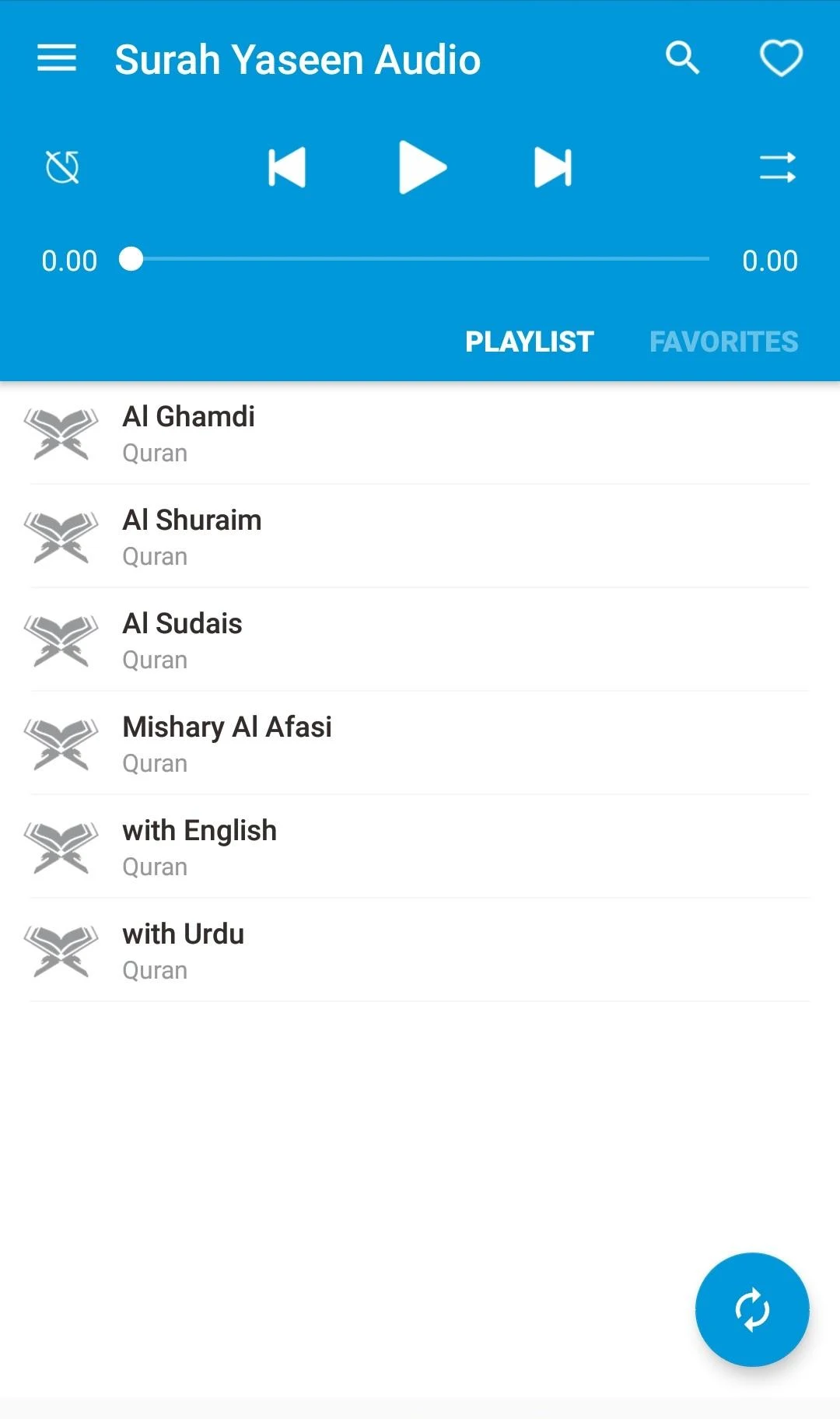840x1419 pixels.
Task: Tap the heart favorite icon
Action: (781, 58)
